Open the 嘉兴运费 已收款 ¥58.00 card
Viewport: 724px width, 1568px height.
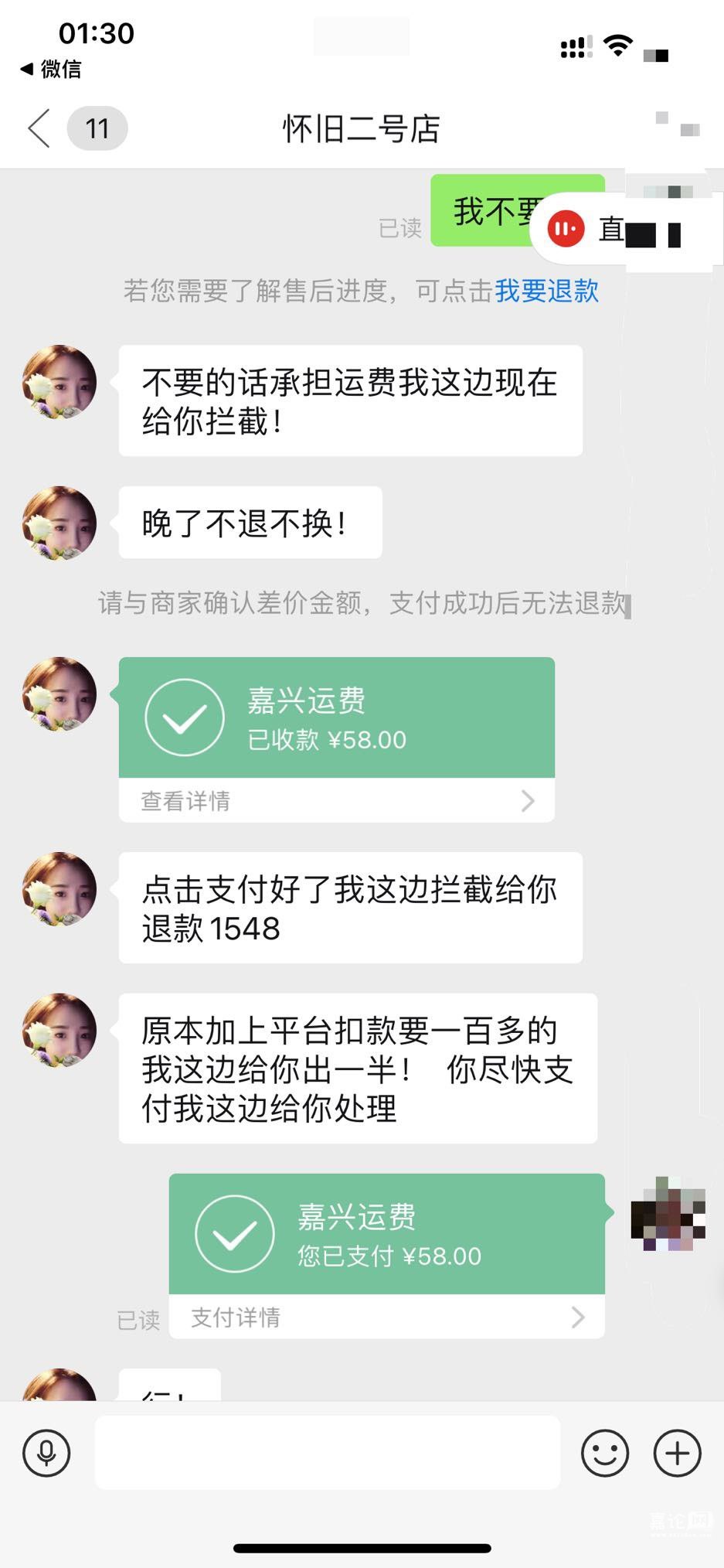[x=337, y=718]
